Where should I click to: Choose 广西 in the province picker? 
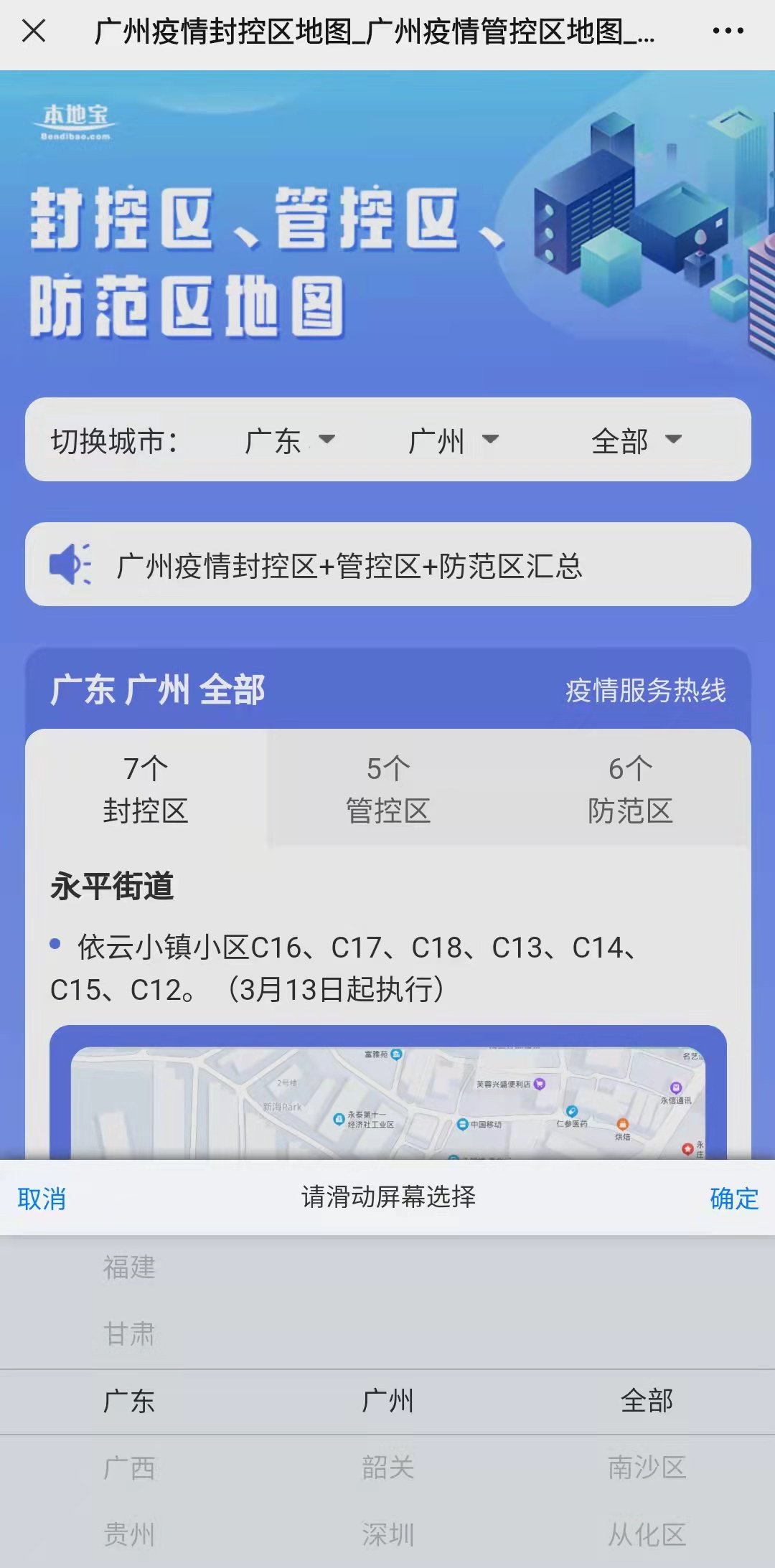pos(129,1468)
